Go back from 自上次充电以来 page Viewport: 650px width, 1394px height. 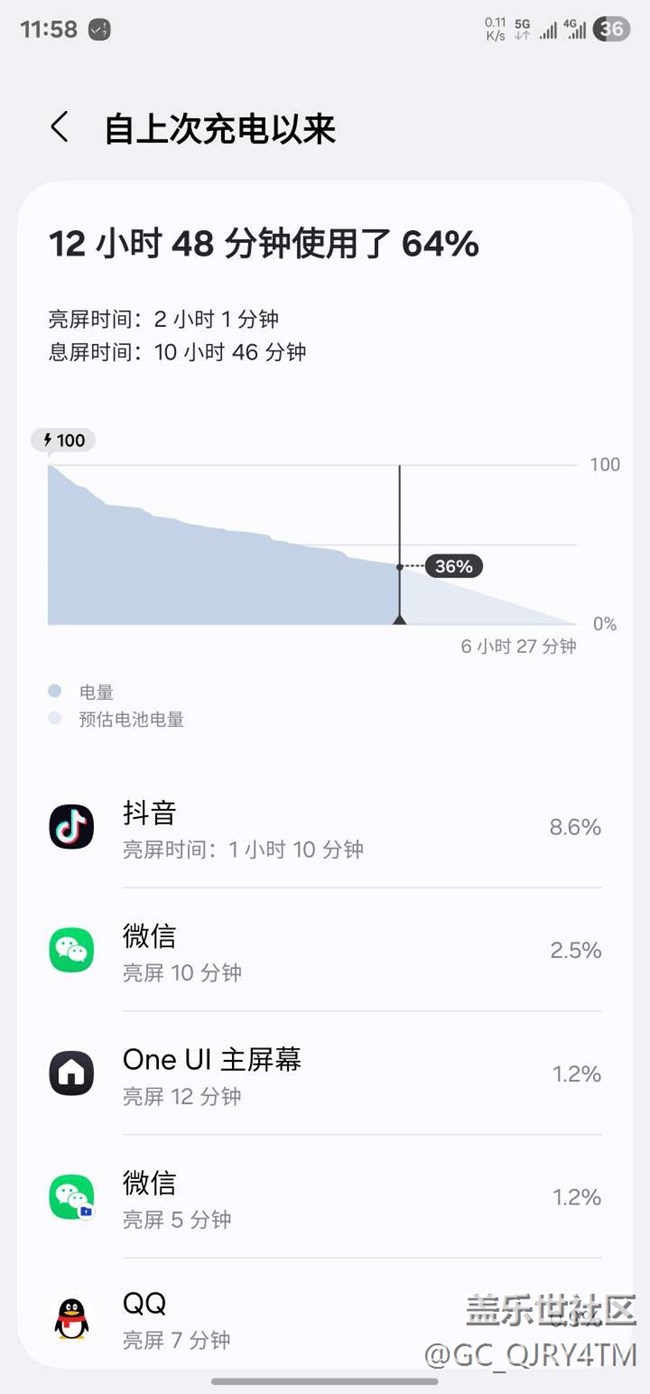(x=60, y=128)
